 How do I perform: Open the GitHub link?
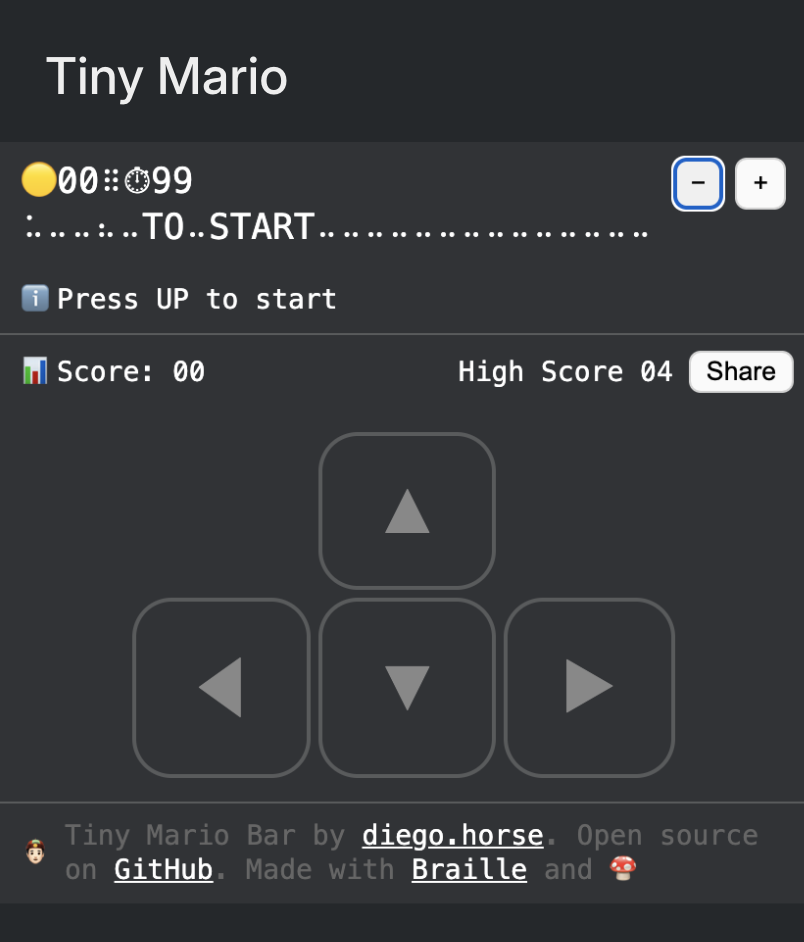pyautogui.click(x=163, y=869)
